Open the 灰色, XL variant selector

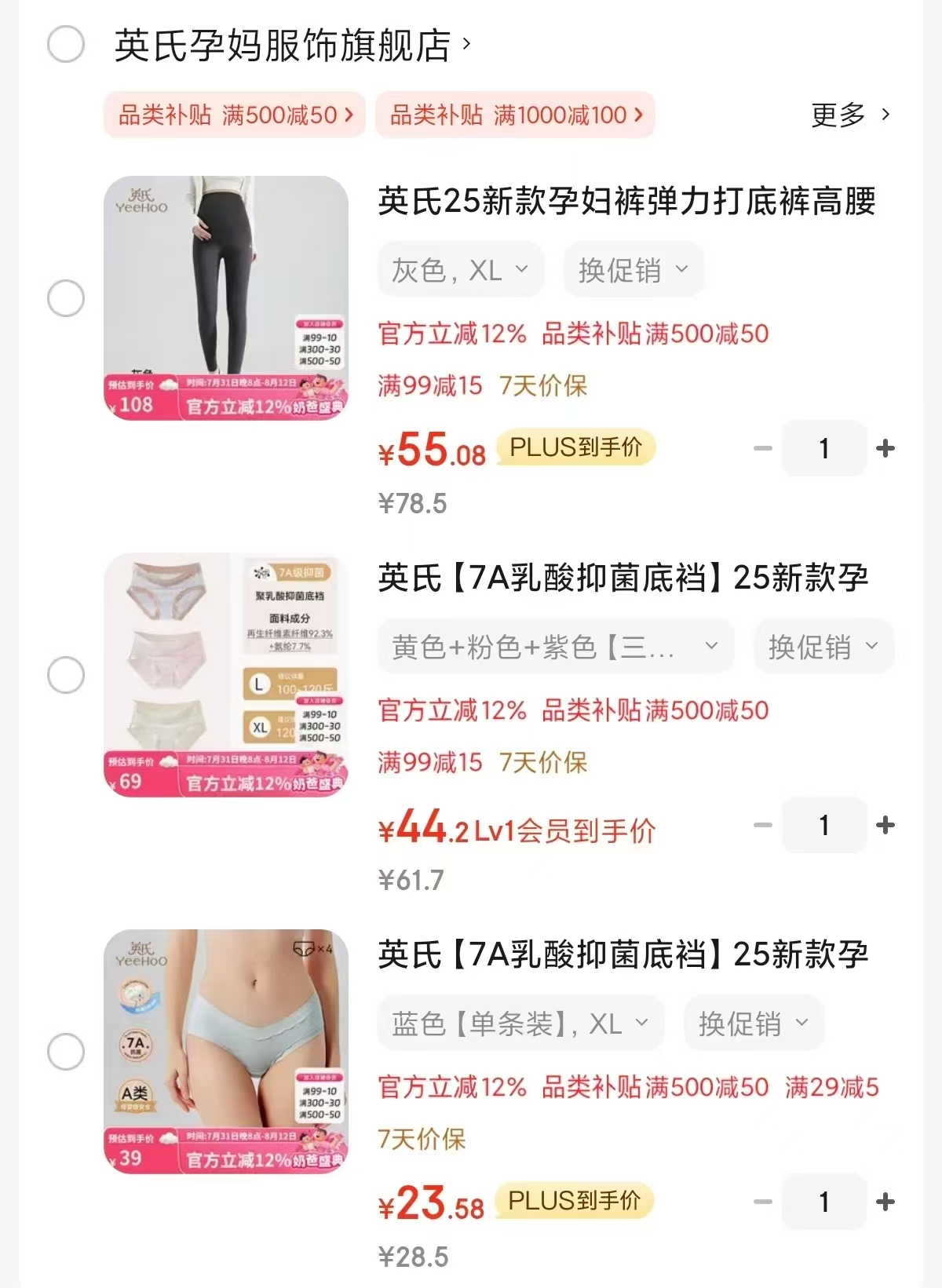pos(460,269)
